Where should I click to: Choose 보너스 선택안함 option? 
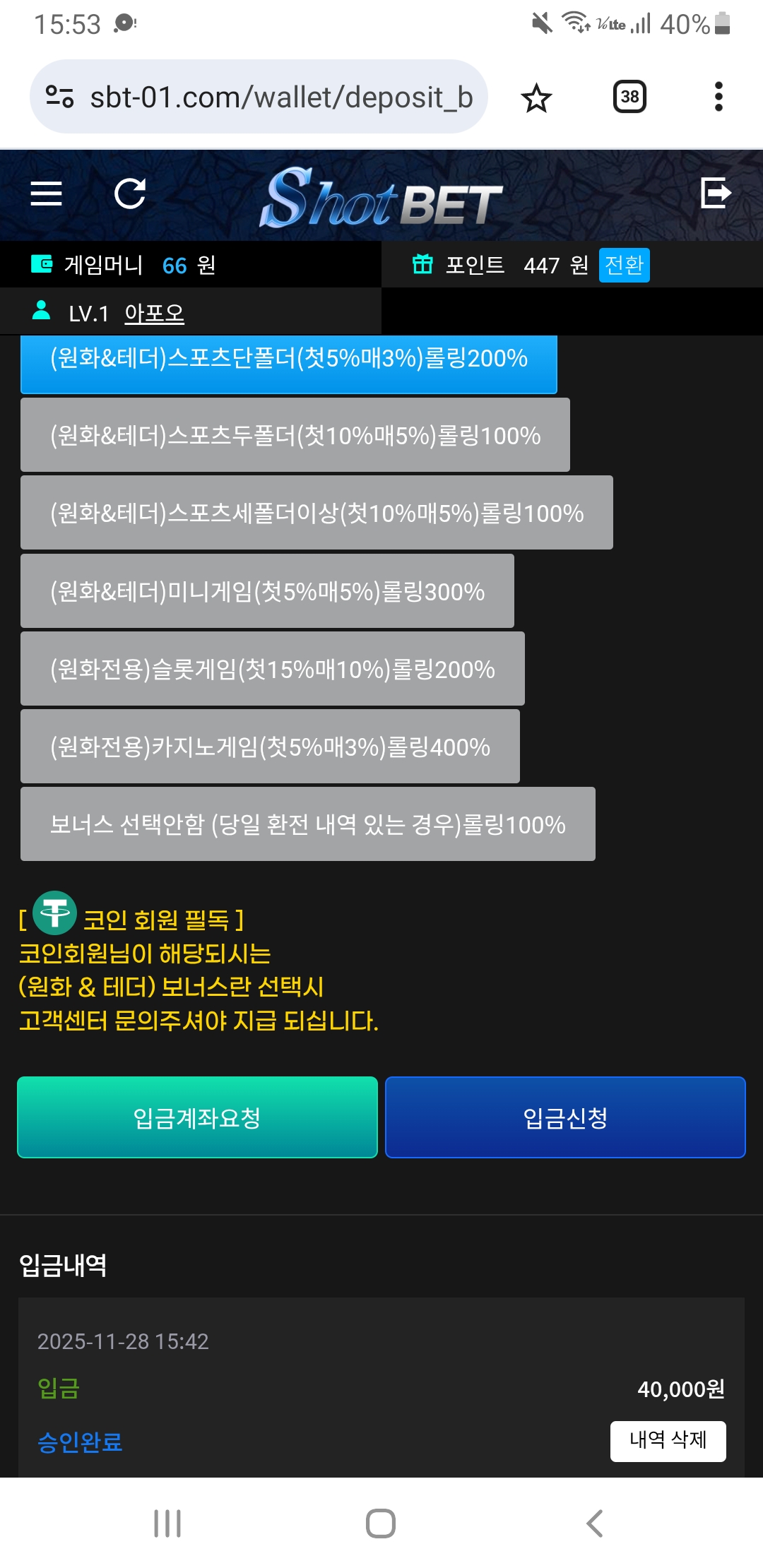pos(307,824)
